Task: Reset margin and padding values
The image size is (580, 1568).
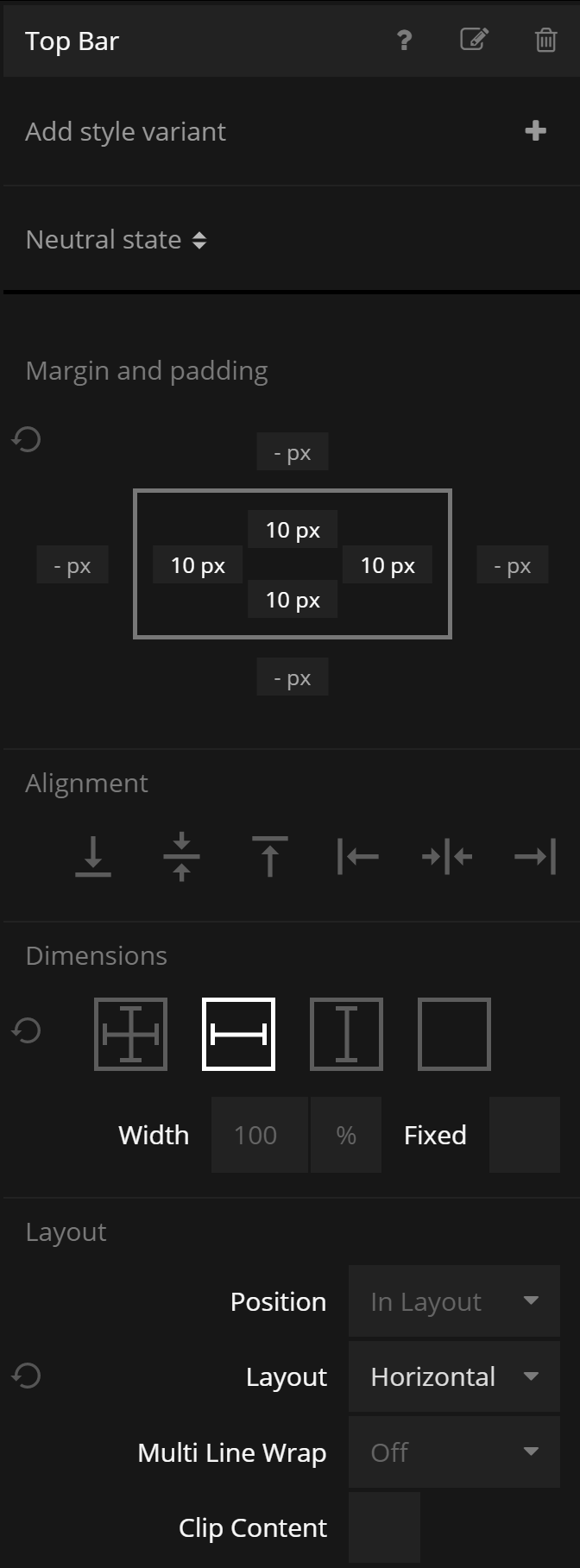Action: (27, 439)
